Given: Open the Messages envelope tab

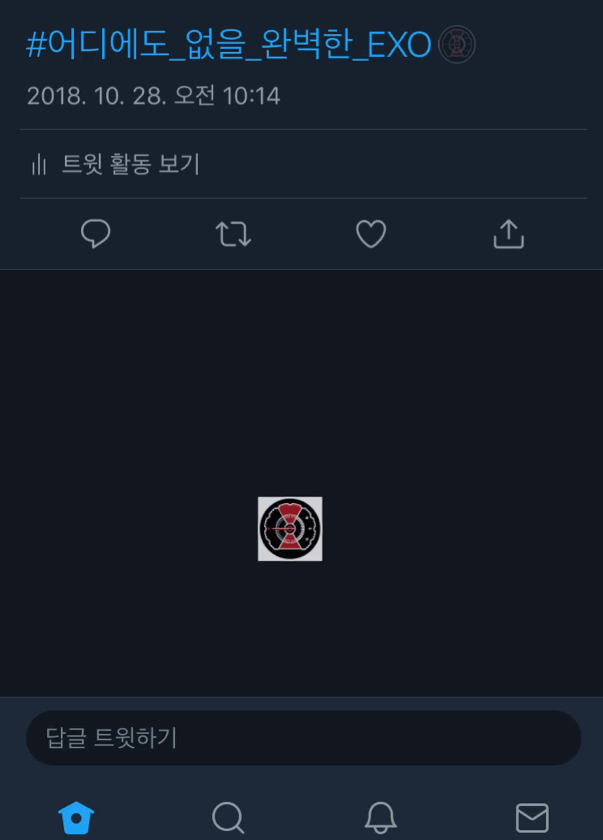Looking at the screenshot, I should [x=532, y=817].
